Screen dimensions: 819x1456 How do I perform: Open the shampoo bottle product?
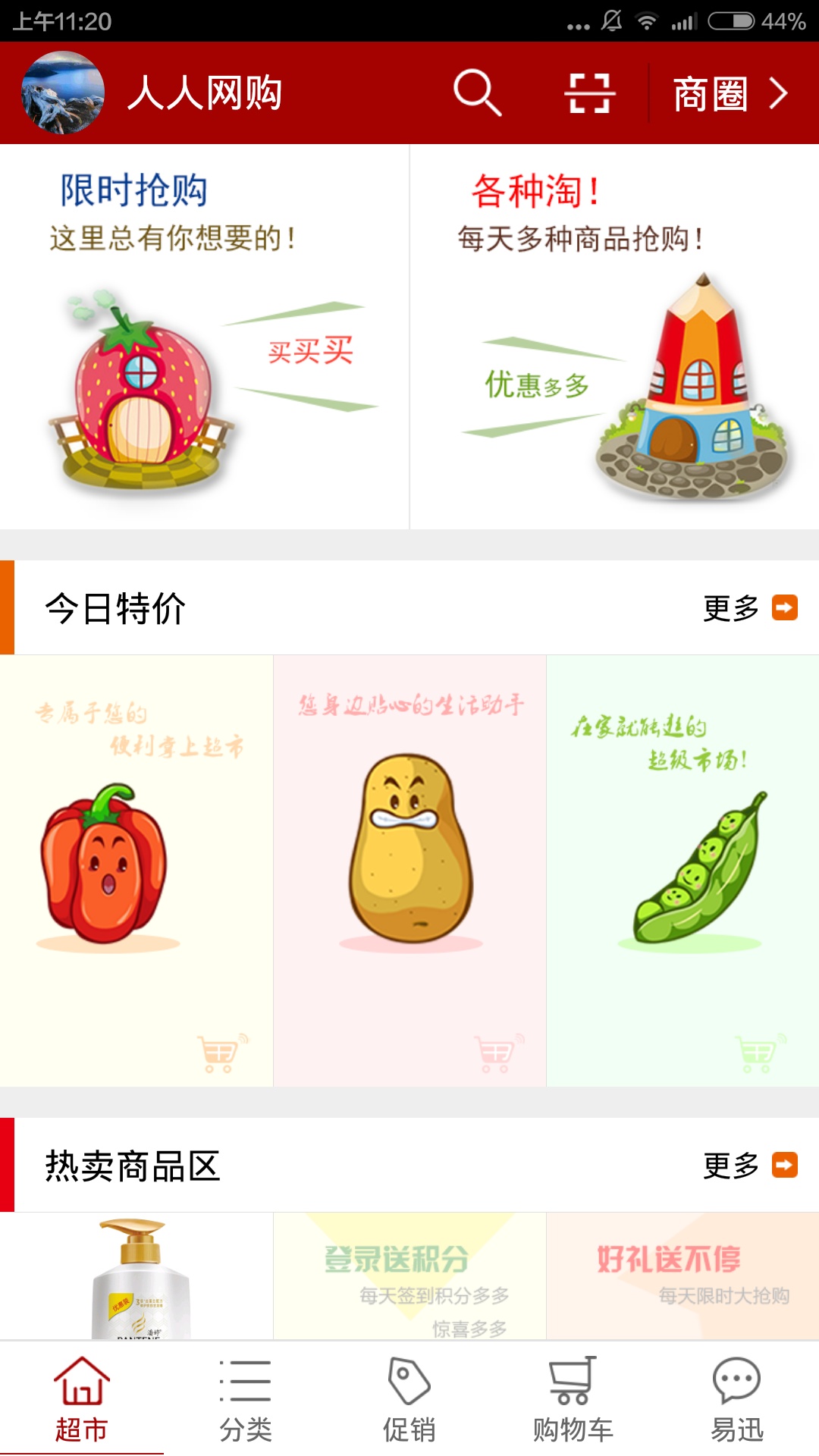[x=136, y=1276]
